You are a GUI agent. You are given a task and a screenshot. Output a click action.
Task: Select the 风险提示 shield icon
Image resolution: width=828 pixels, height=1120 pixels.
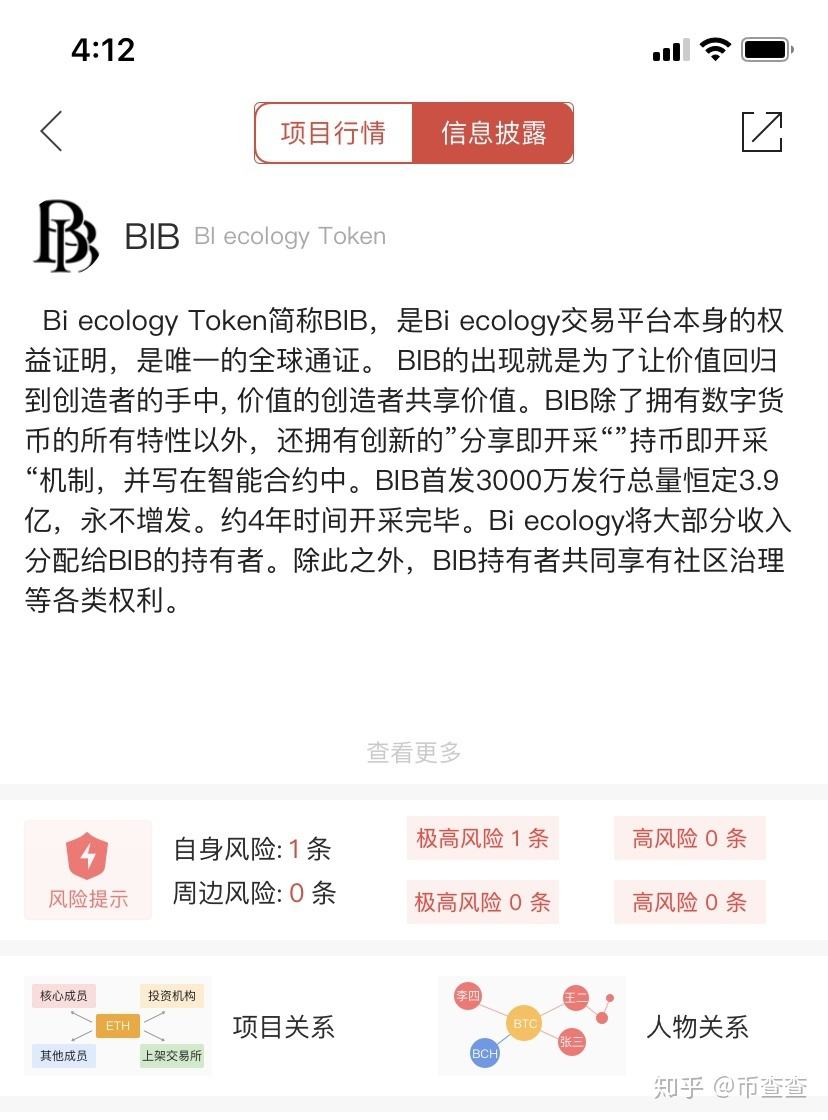pos(87,858)
